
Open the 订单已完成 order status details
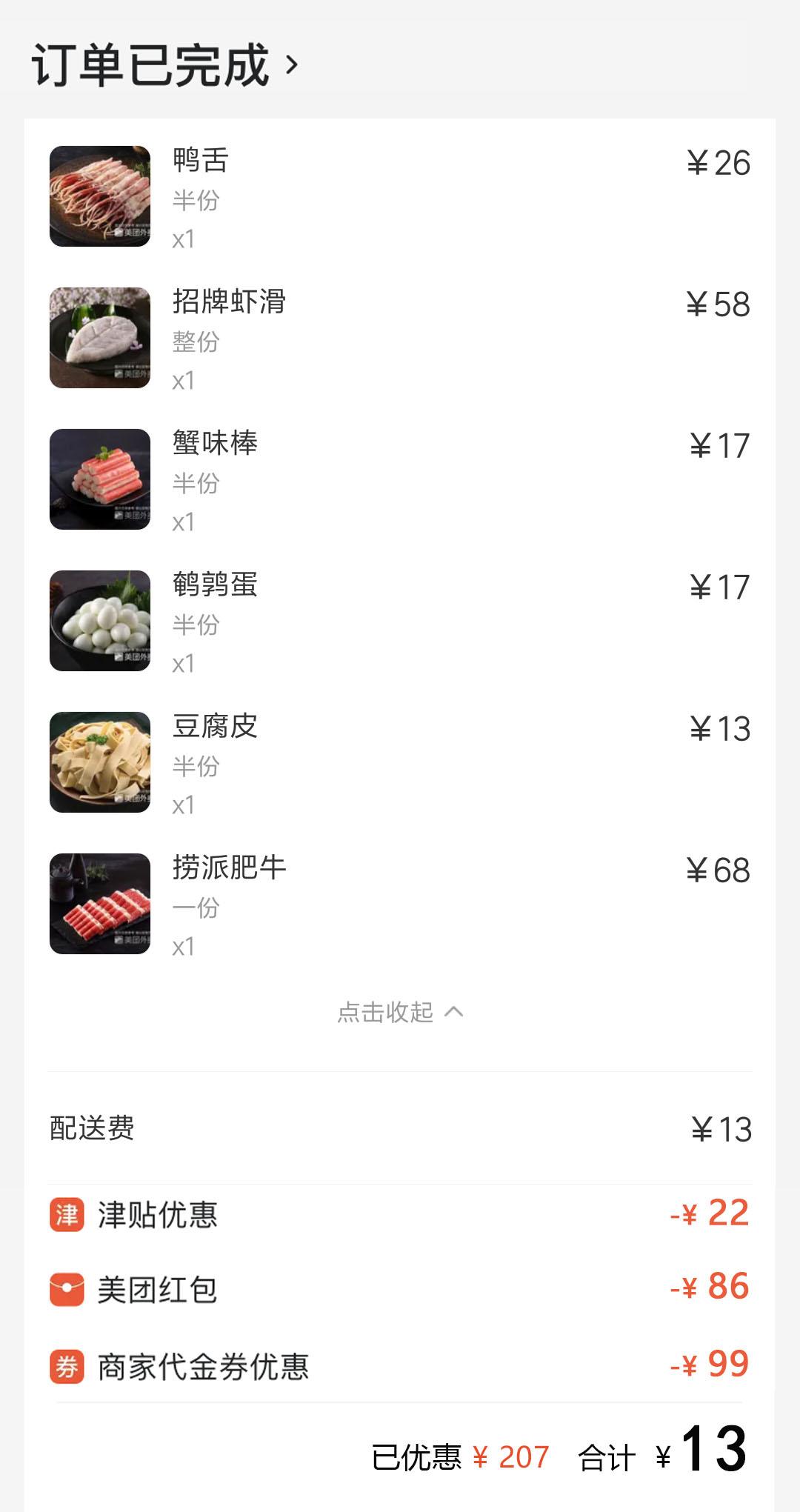(x=164, y=65)
